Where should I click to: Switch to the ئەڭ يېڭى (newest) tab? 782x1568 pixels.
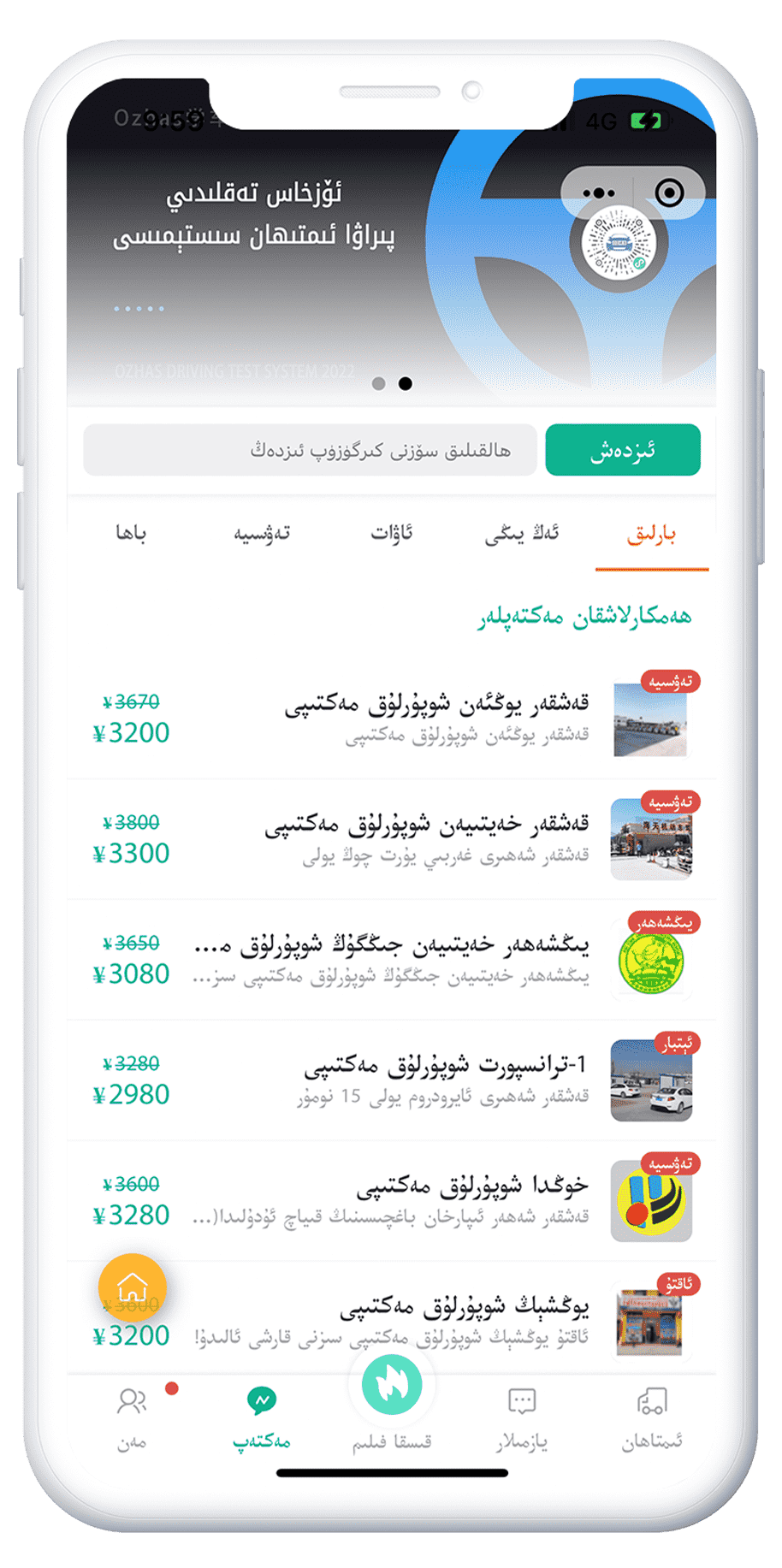click(x=521, y=534)
